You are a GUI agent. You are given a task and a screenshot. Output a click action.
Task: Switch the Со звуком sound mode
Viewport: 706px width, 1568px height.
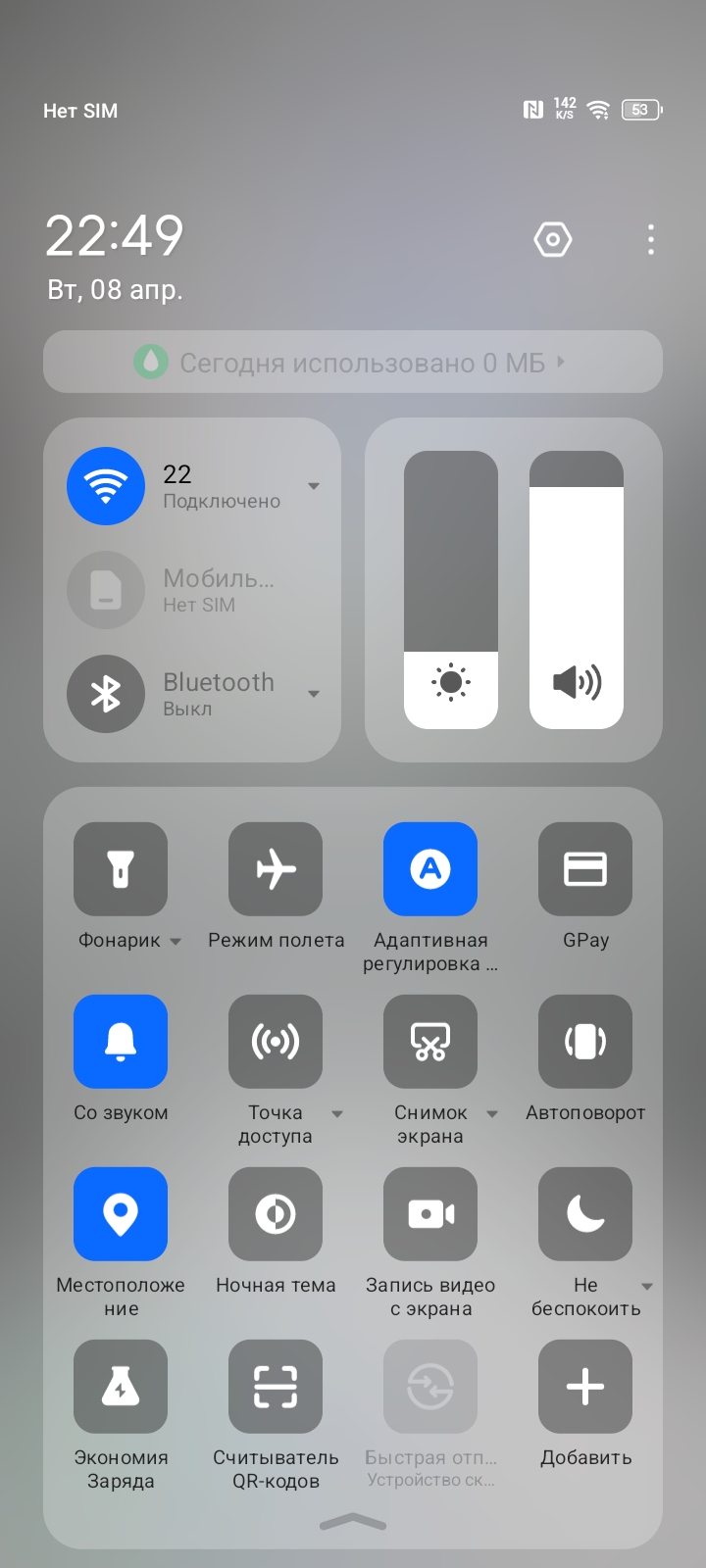pyautogui.click(x=121, y=1042)
